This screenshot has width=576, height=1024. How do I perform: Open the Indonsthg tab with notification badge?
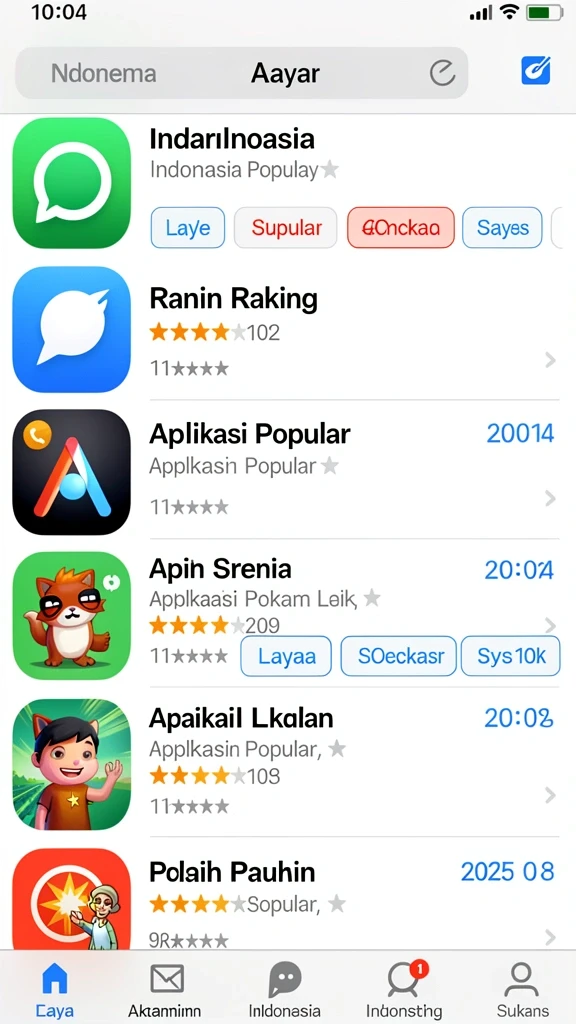click(404, 989)
